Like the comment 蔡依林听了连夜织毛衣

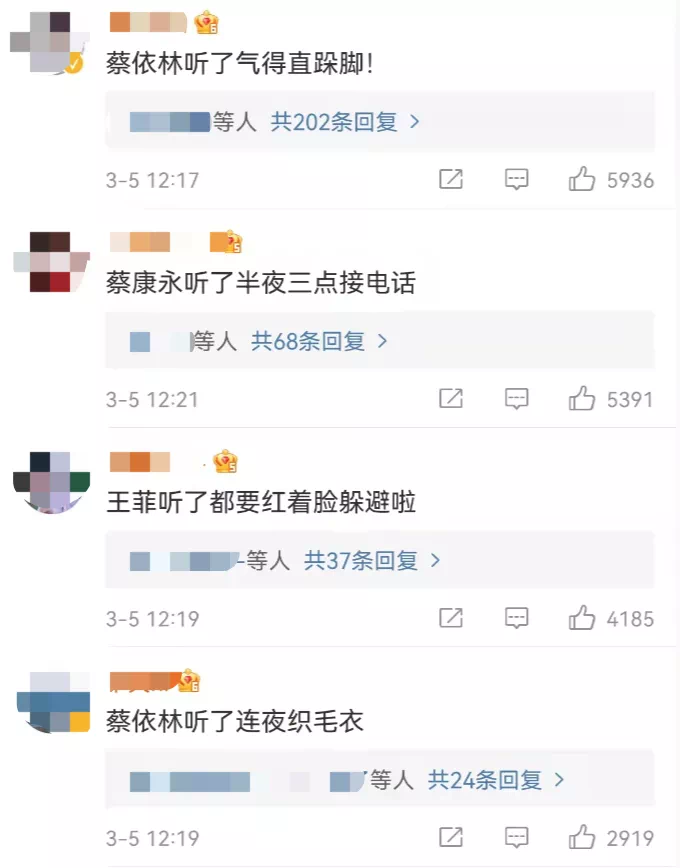coord(582,837)
